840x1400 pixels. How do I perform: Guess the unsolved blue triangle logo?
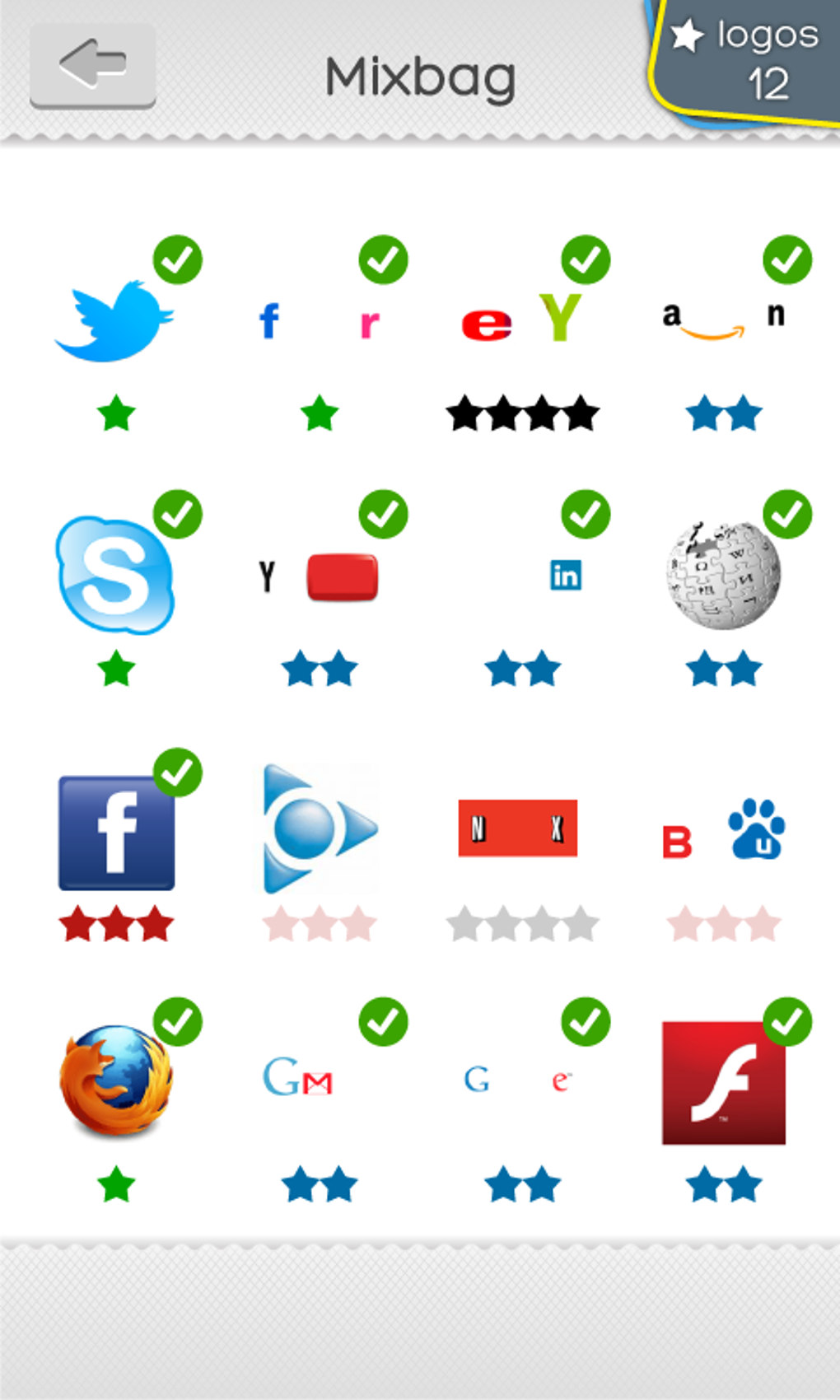tap(320, 828)
